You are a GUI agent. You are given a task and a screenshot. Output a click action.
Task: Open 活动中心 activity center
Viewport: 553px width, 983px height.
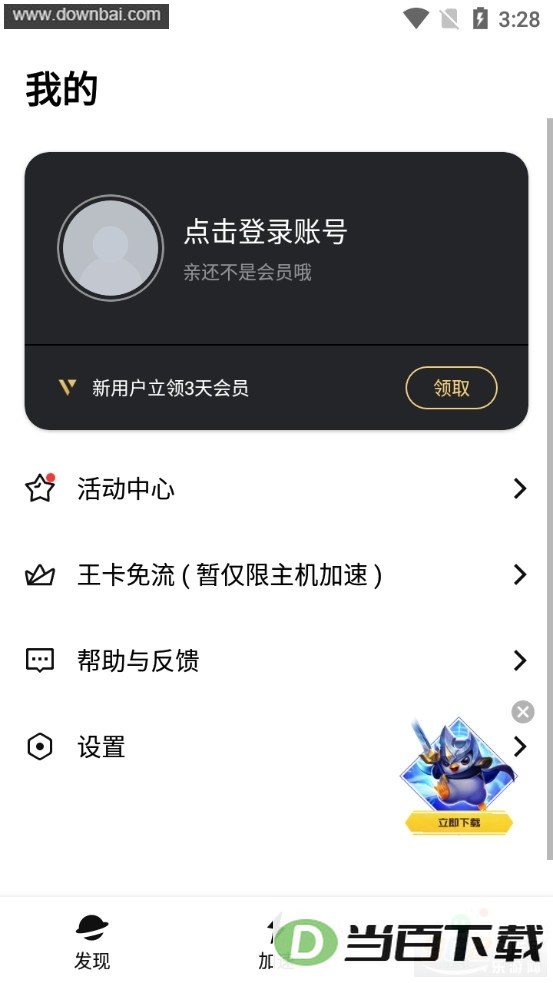pos(276,488)
